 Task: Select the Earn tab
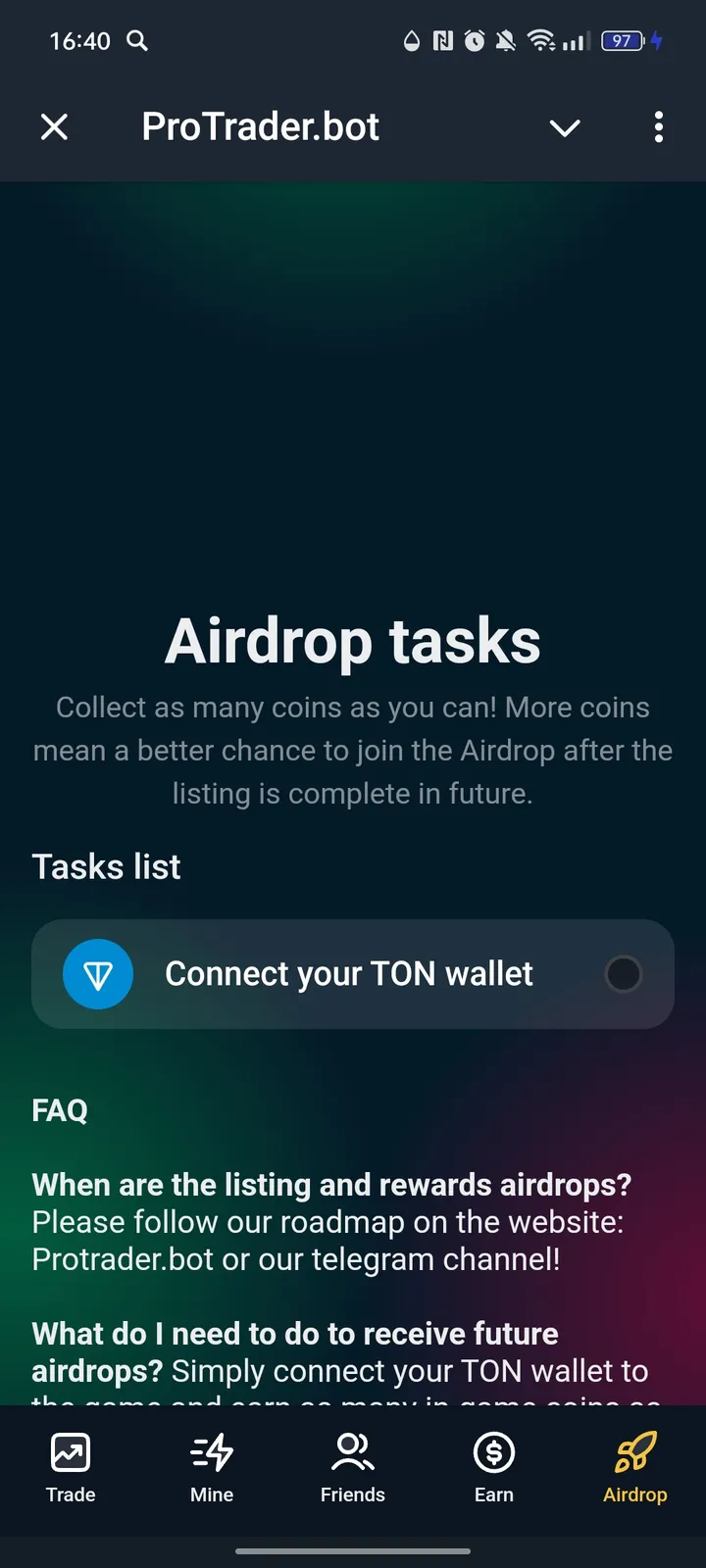click(x=494, y=1467)
